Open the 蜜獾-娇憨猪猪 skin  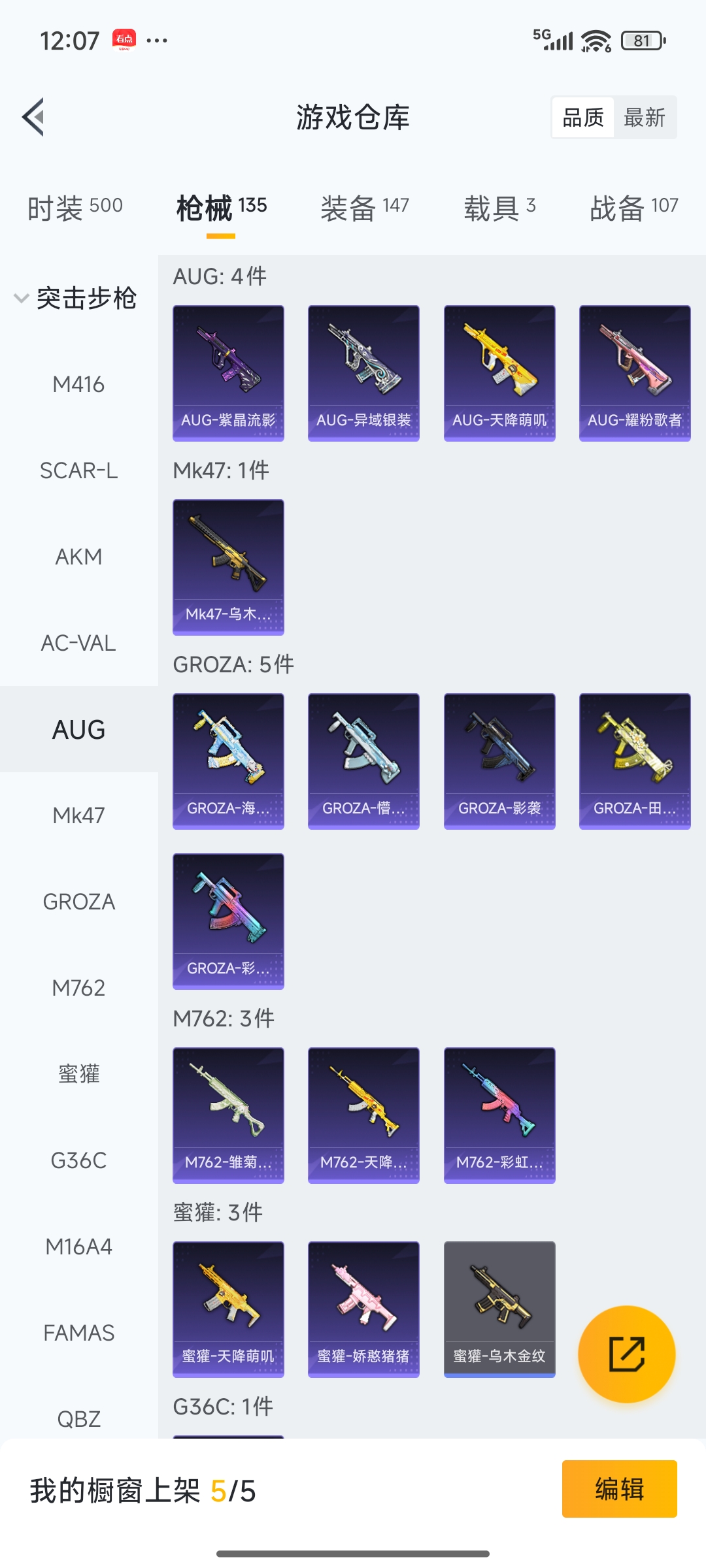(363, 1309)
